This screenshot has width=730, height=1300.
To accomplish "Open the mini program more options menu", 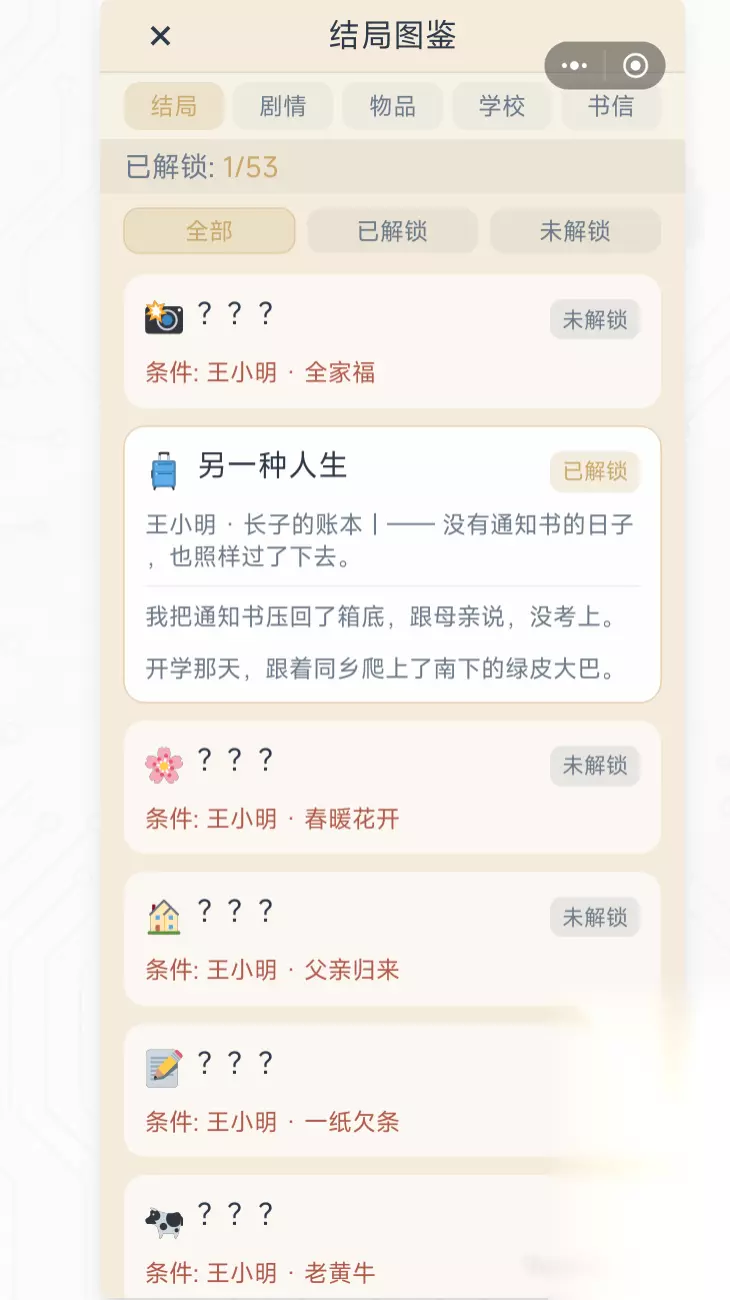I will click(x=575, y=66).
